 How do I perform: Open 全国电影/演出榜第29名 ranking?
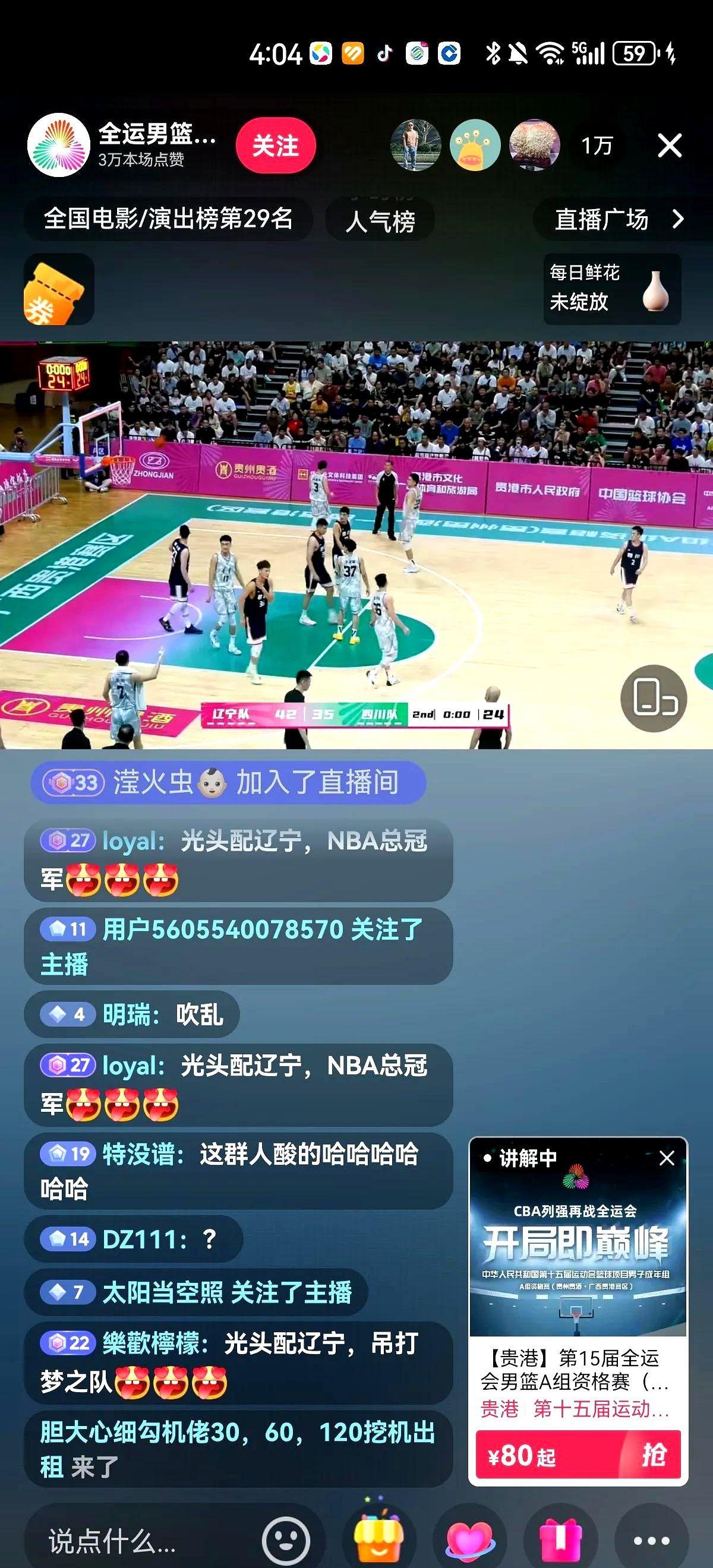tap(168, 219)
